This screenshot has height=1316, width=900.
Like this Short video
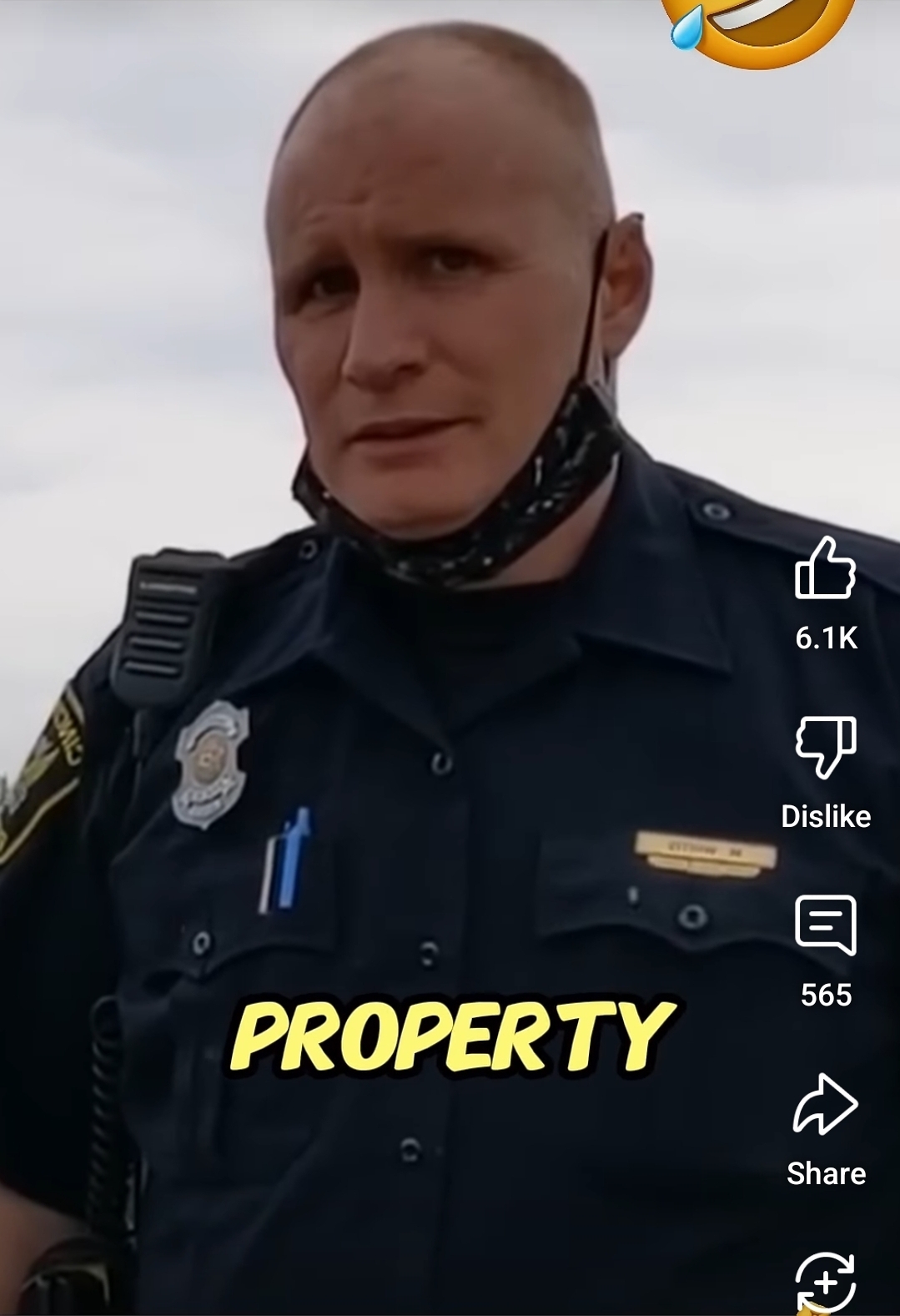click(x=825, y=570)
